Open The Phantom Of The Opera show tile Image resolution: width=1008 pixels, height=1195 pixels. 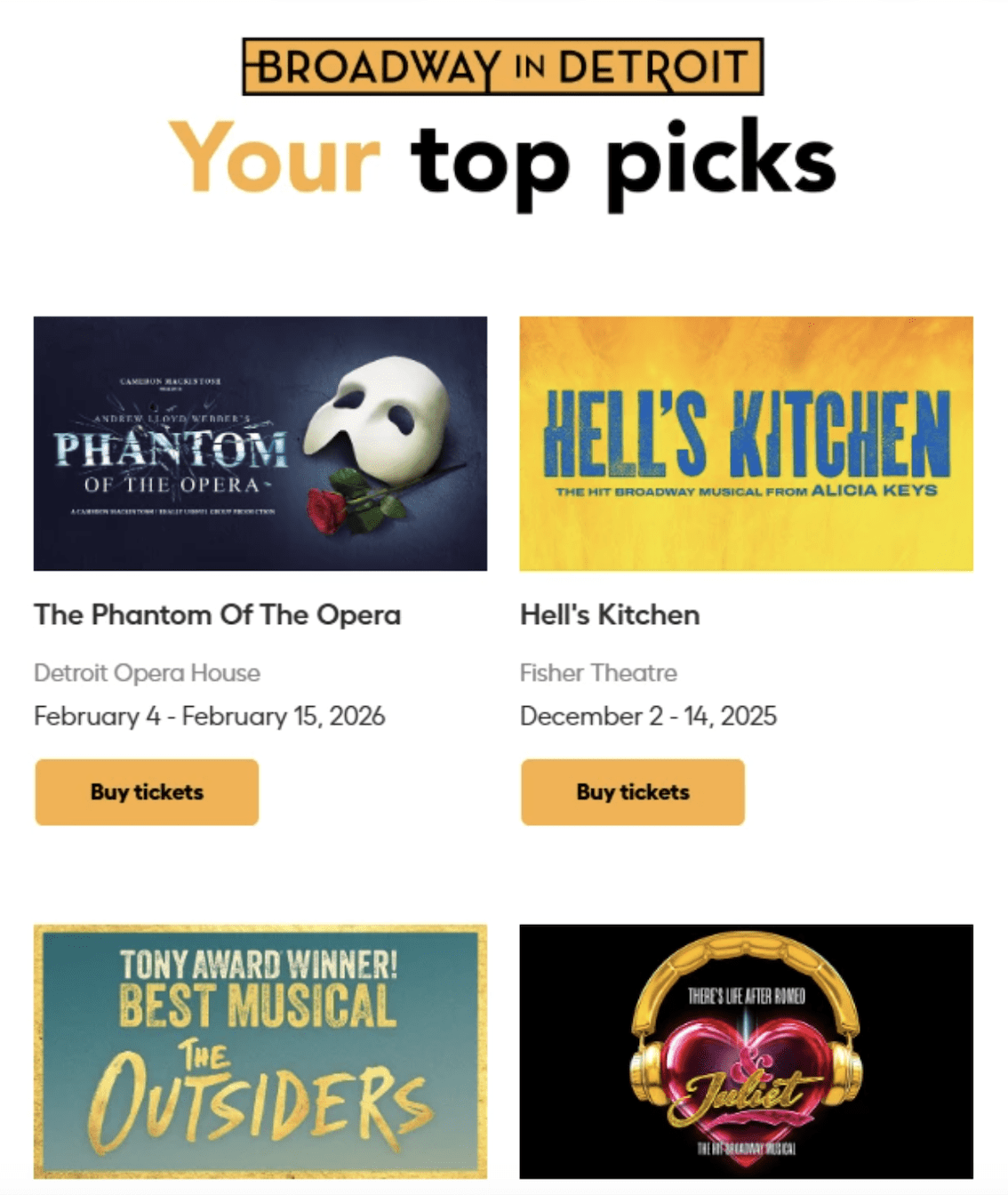[x=260, y=443]
